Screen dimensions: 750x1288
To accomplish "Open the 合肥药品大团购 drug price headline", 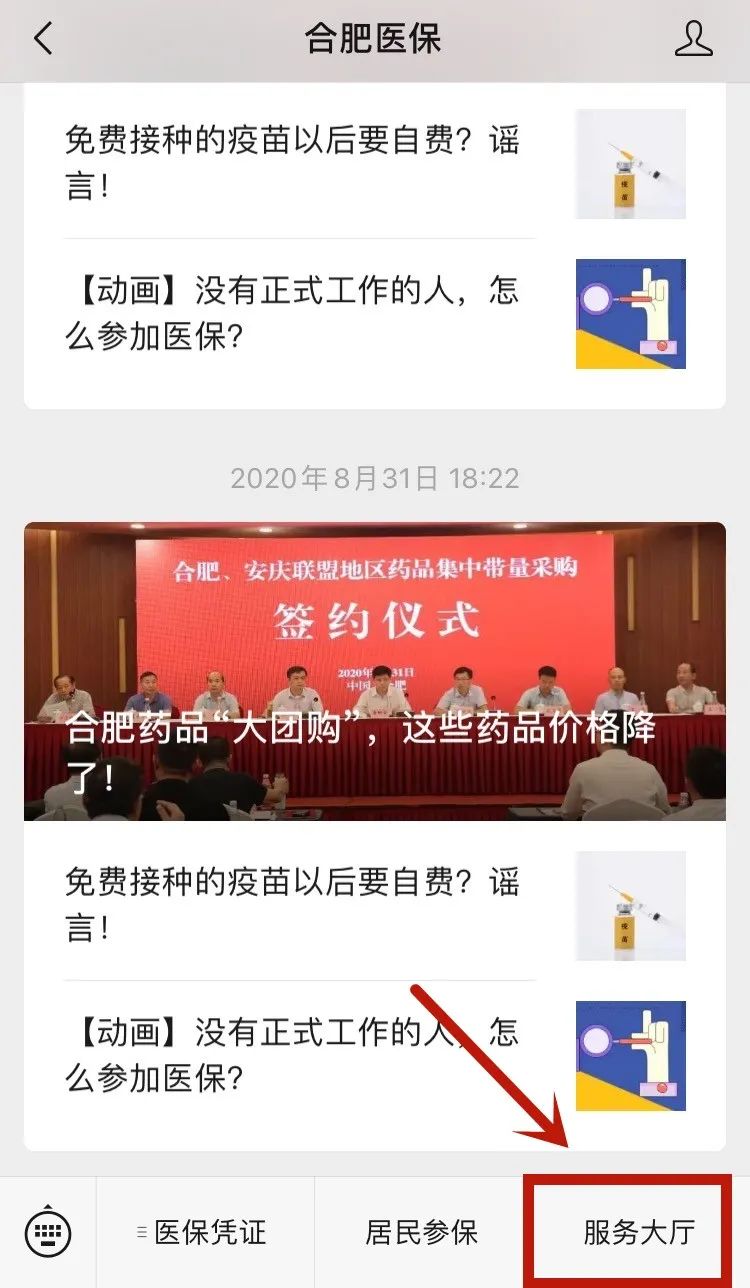I will click(x=370, y=745).
